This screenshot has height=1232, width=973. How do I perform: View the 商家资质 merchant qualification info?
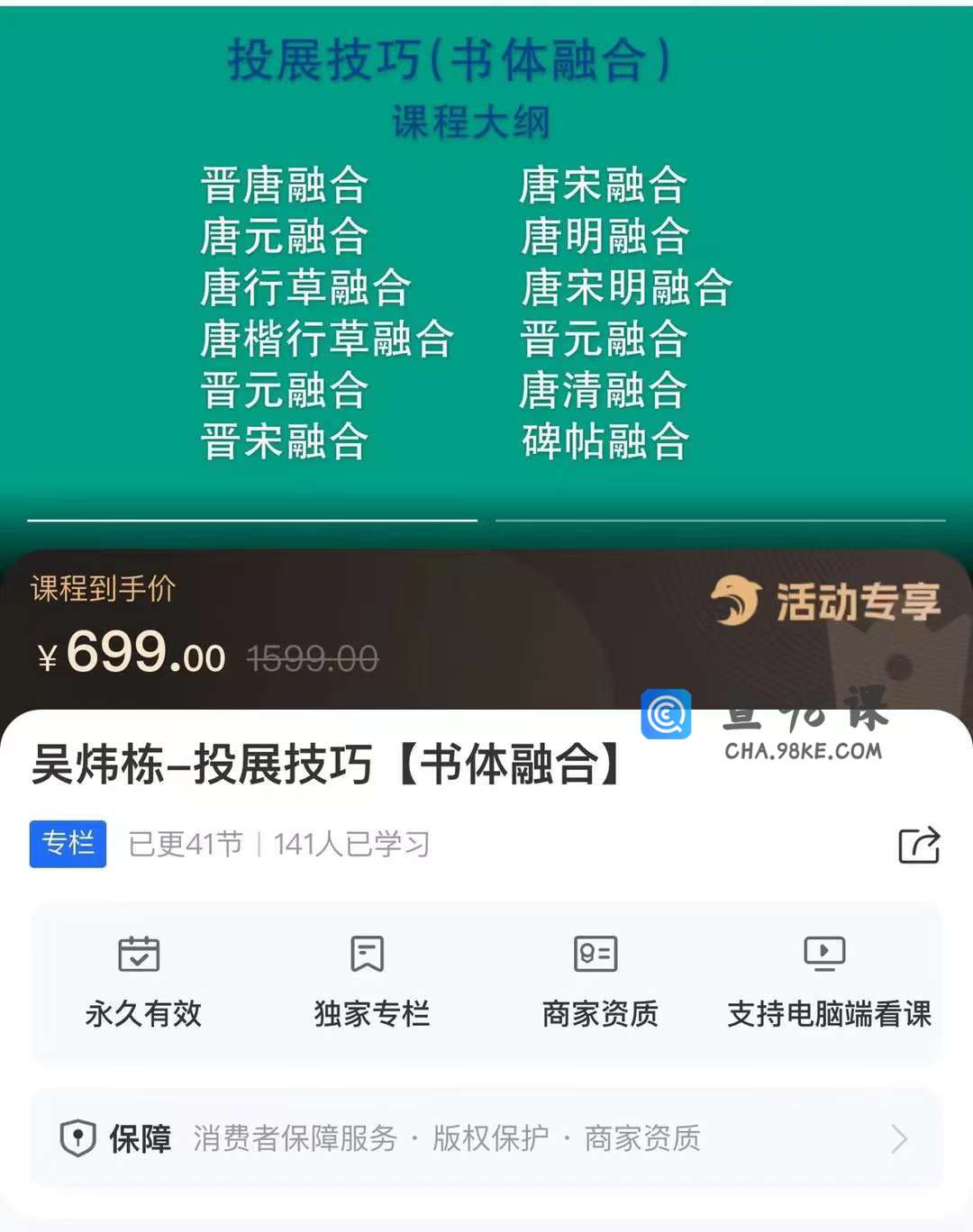[599, 982]
